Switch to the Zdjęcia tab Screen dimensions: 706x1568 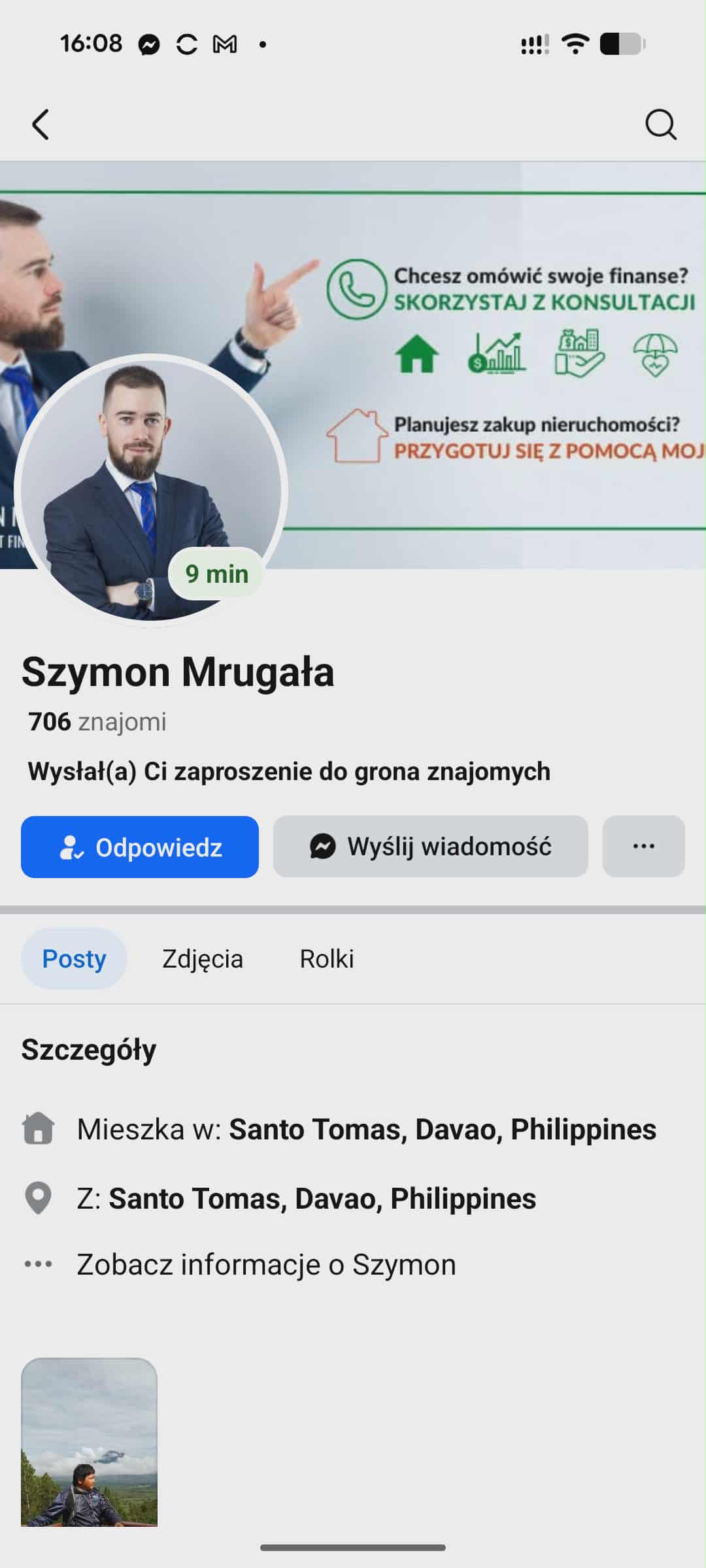pos(202,958)
